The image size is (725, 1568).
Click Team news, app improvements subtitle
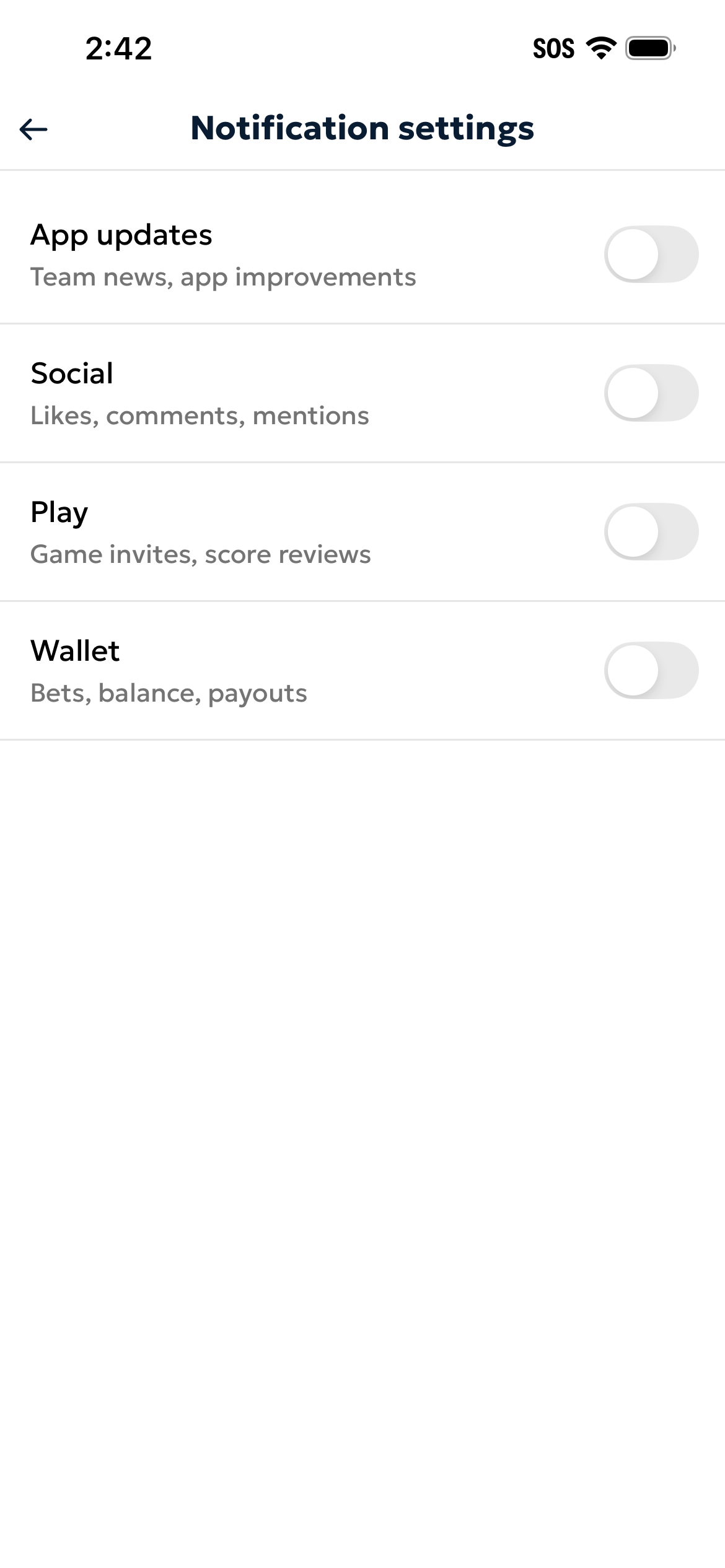(x=224, y=277)
